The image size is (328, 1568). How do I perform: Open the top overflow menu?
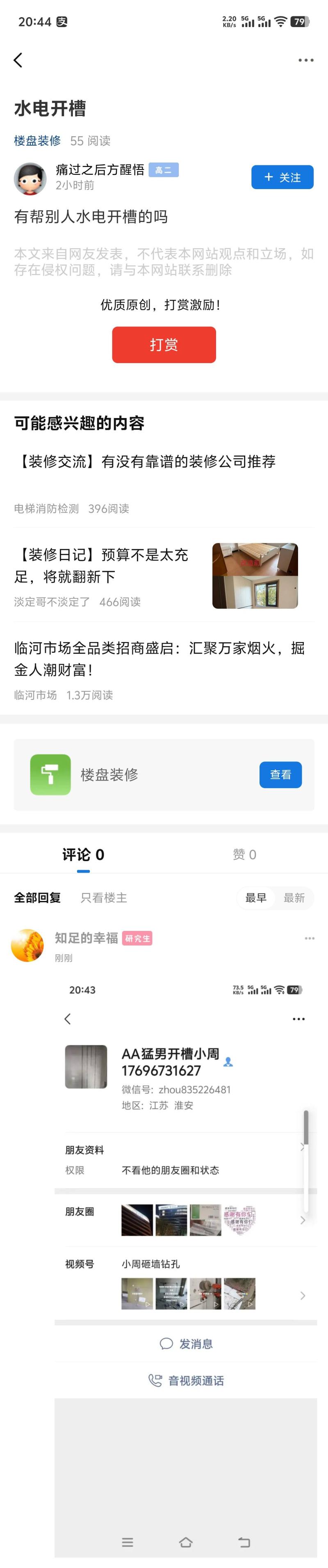[x=305, y=60]
